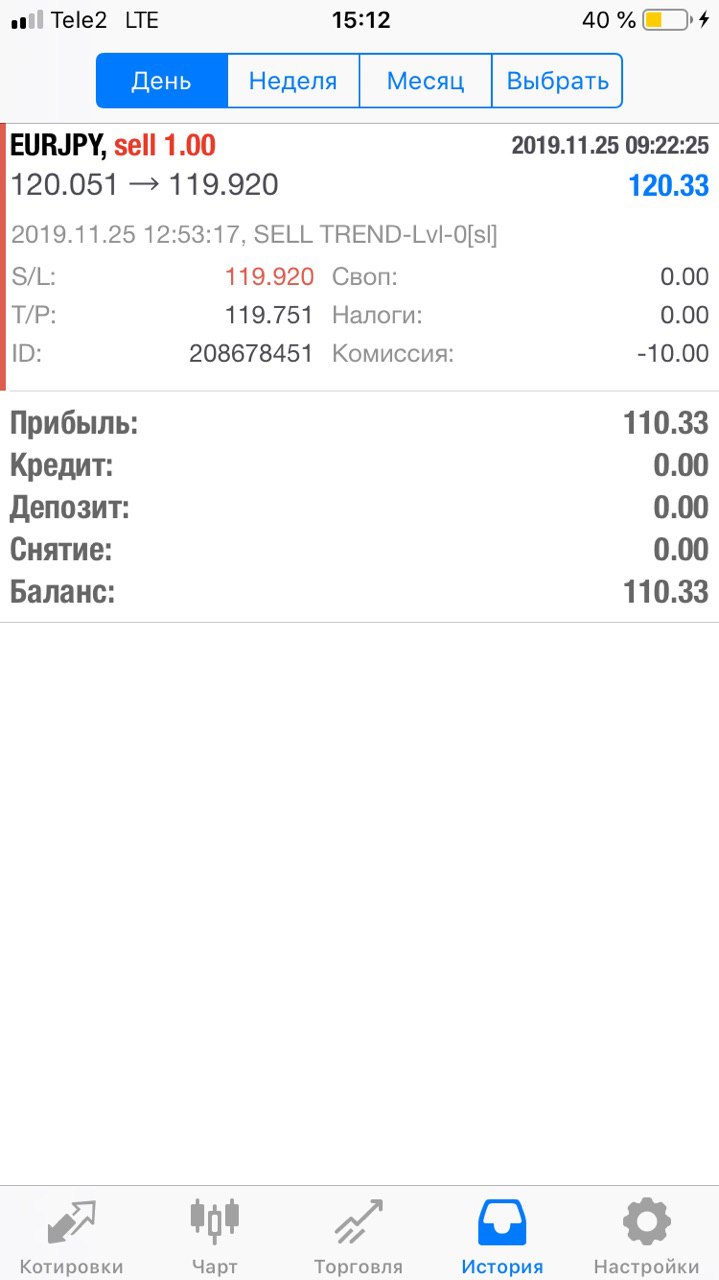Switch to the Торговля tab
The image size is (719, 1280).
click(358, 1235)
